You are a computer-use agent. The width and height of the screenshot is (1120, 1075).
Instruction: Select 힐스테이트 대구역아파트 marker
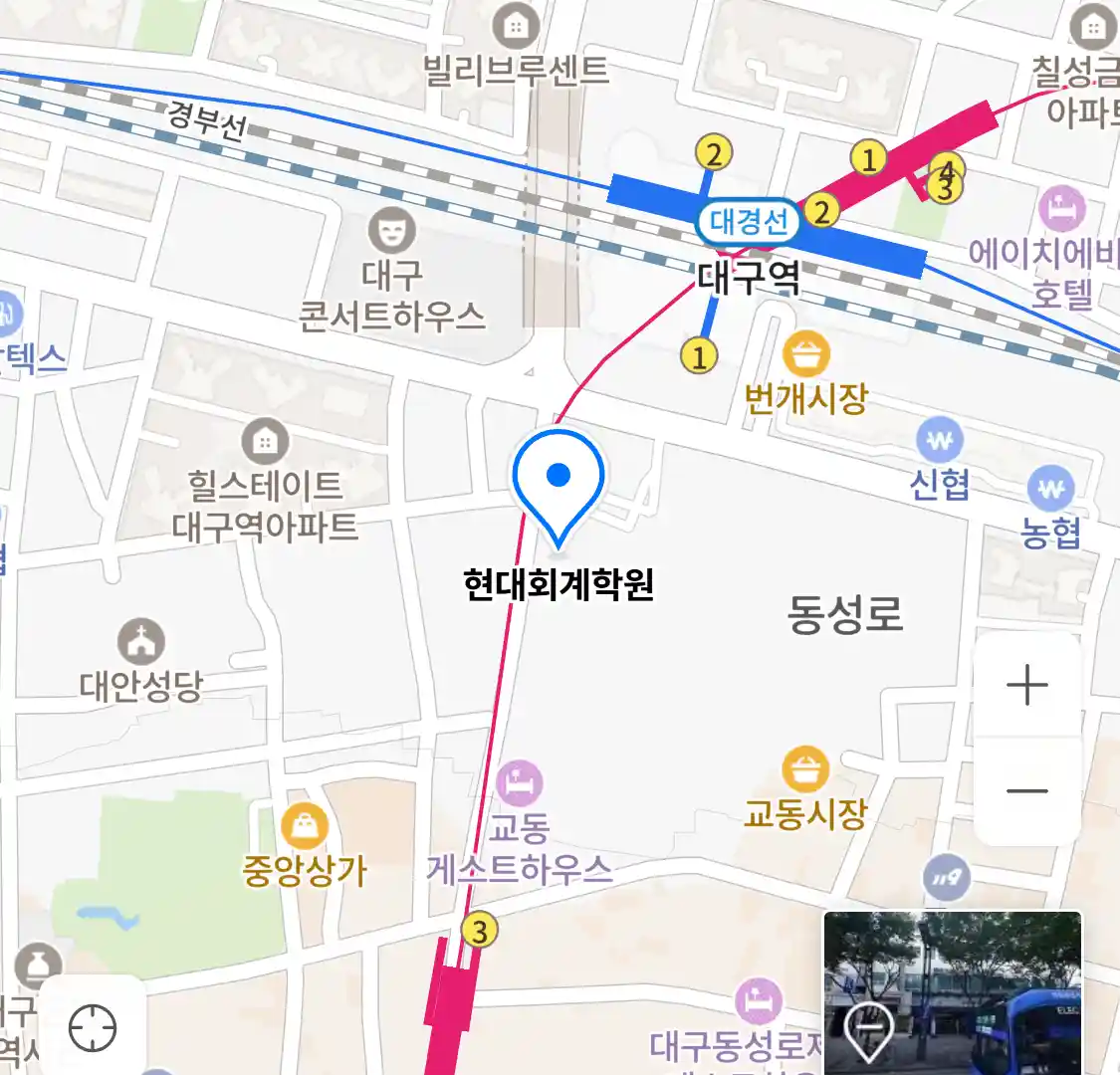tap(265, 440)
